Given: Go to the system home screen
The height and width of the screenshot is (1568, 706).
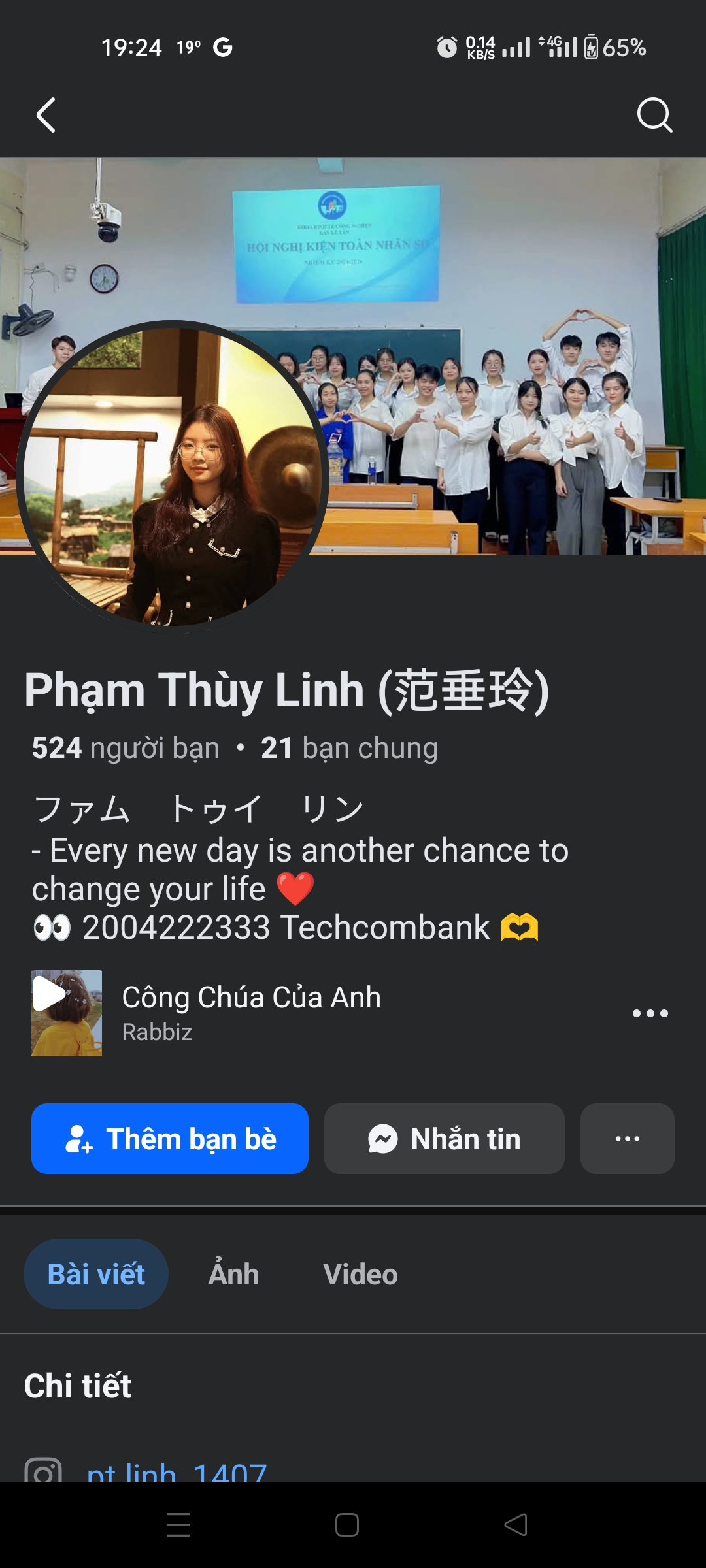Looking at the screenshot, I should tap(346, 1525).
